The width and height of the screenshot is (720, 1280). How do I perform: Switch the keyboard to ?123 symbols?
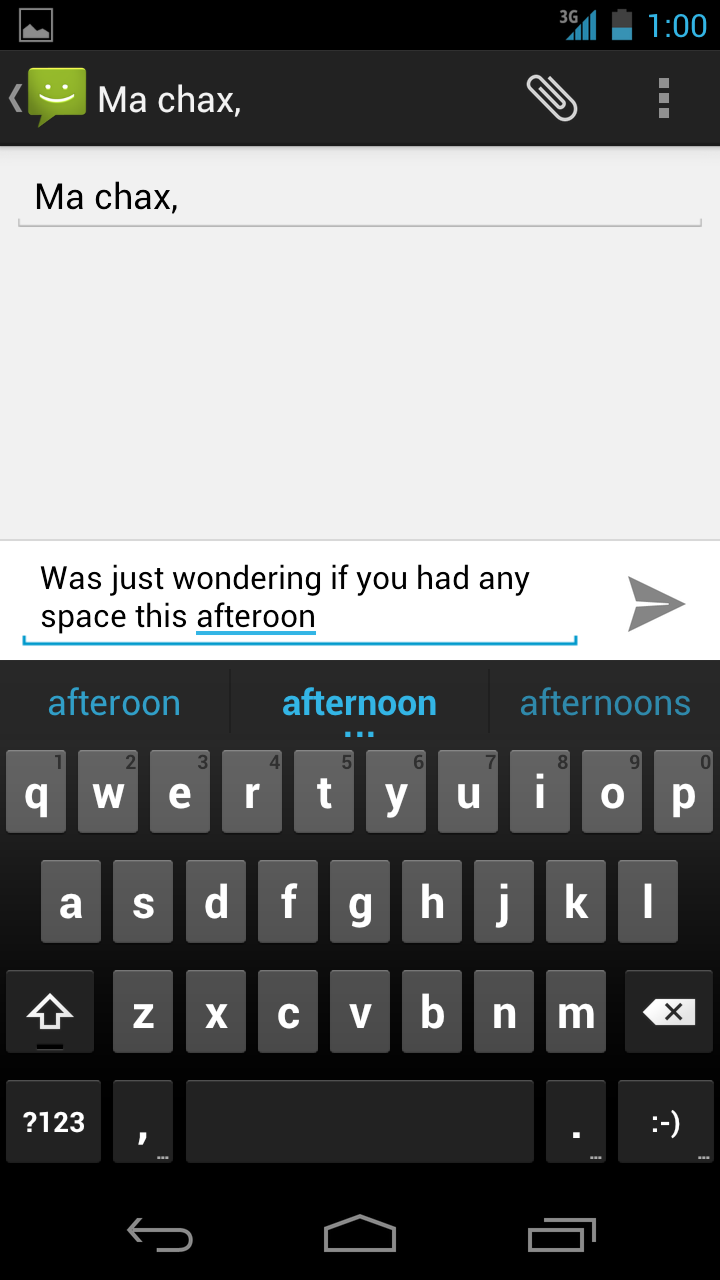point(54,1122)
